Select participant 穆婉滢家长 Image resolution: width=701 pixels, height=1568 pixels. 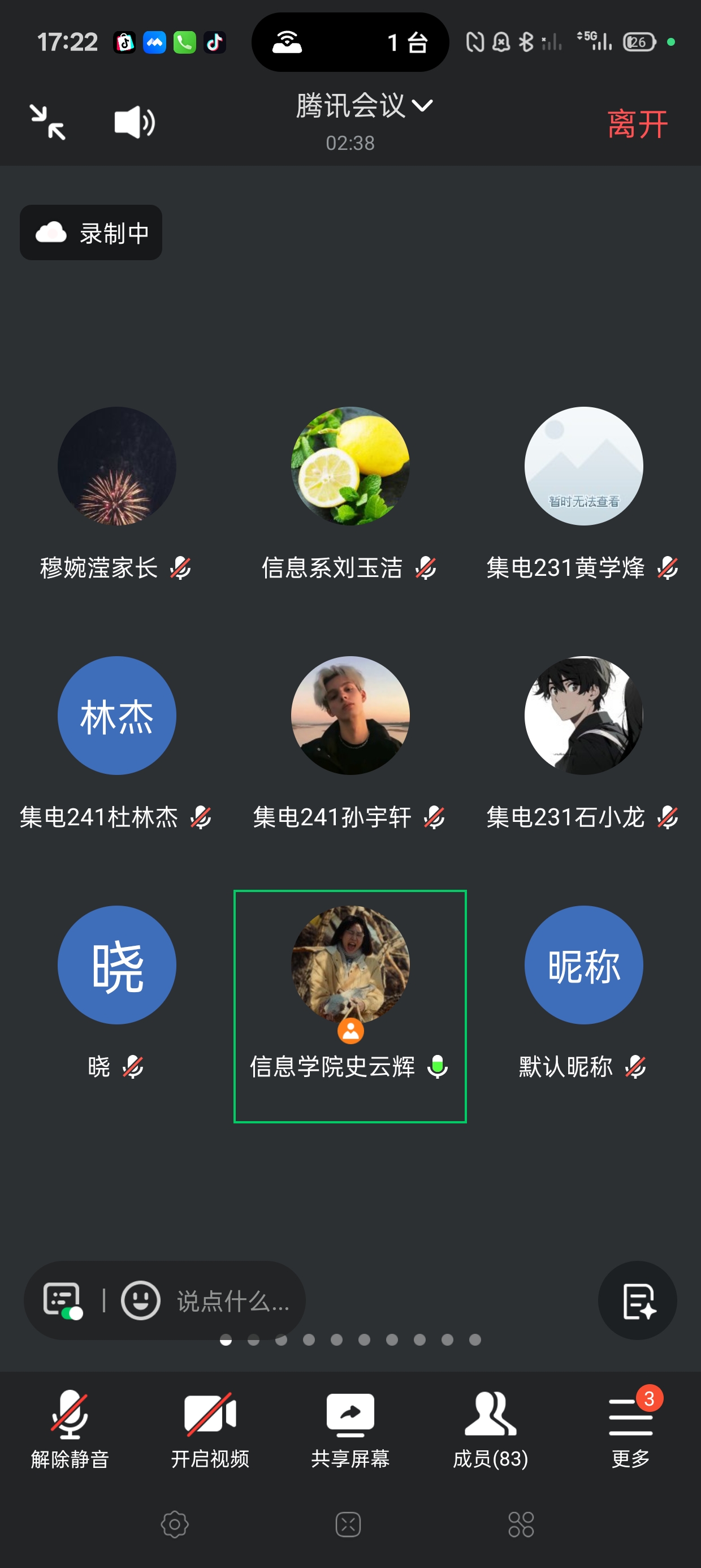coord(117,467)
